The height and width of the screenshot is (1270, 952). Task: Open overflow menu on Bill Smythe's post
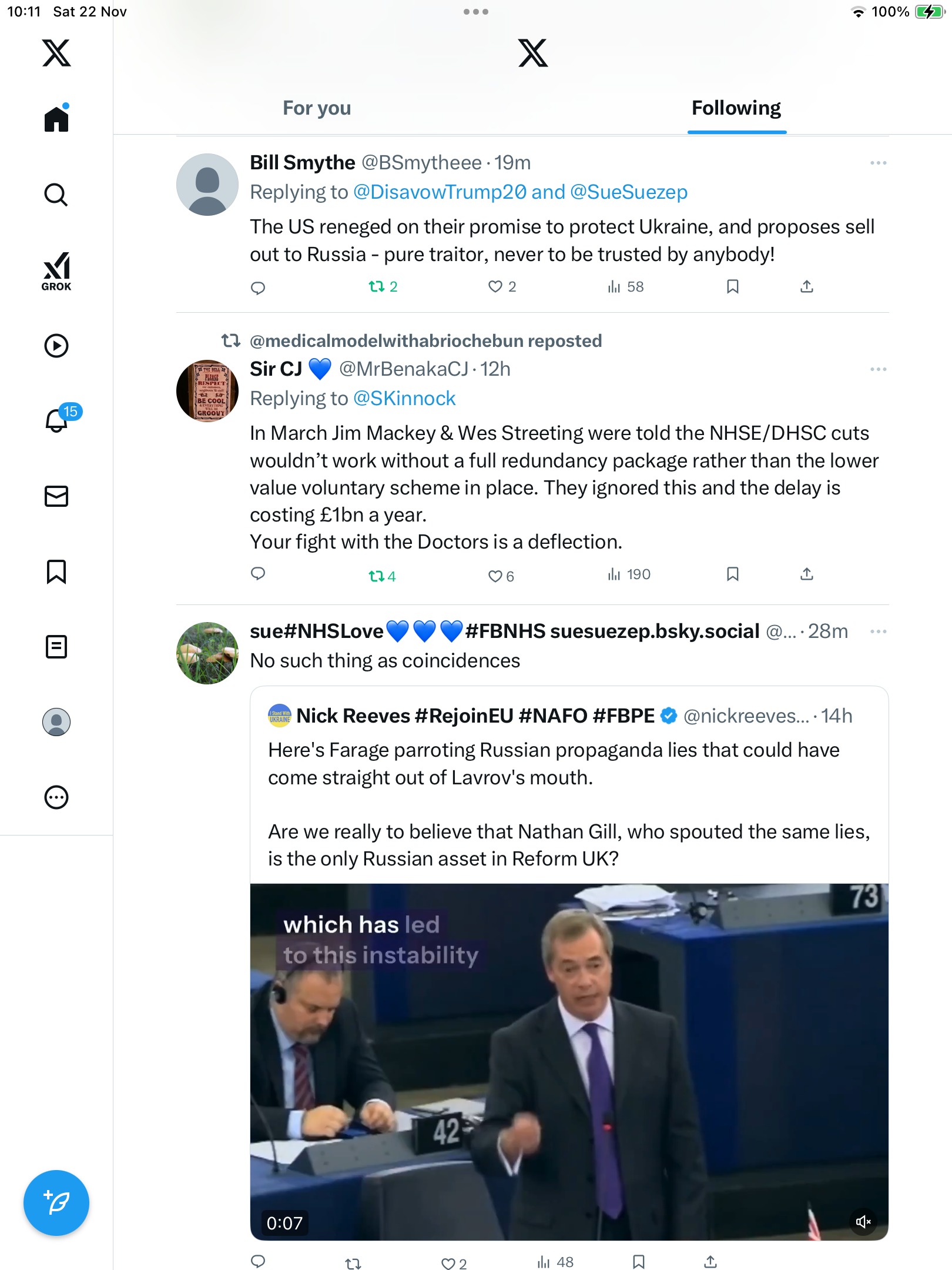tap(878, 163)
